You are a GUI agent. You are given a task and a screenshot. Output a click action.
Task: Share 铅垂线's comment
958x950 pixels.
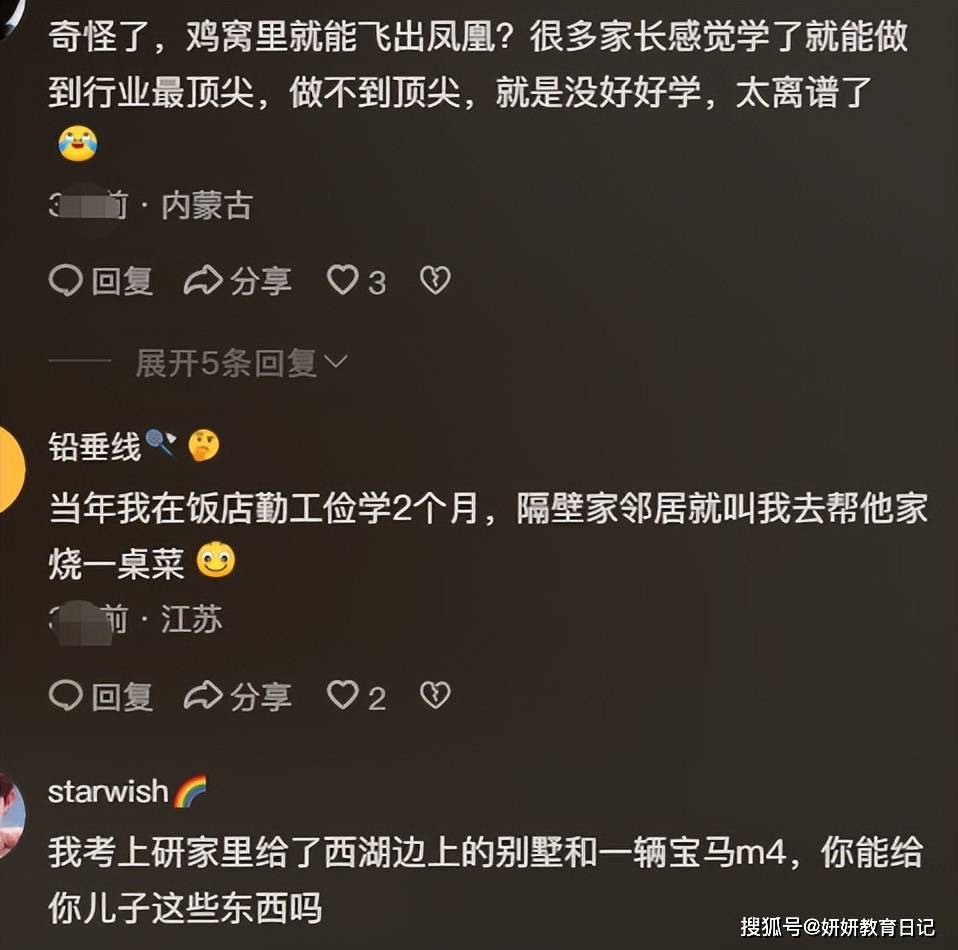pos(238,696)
